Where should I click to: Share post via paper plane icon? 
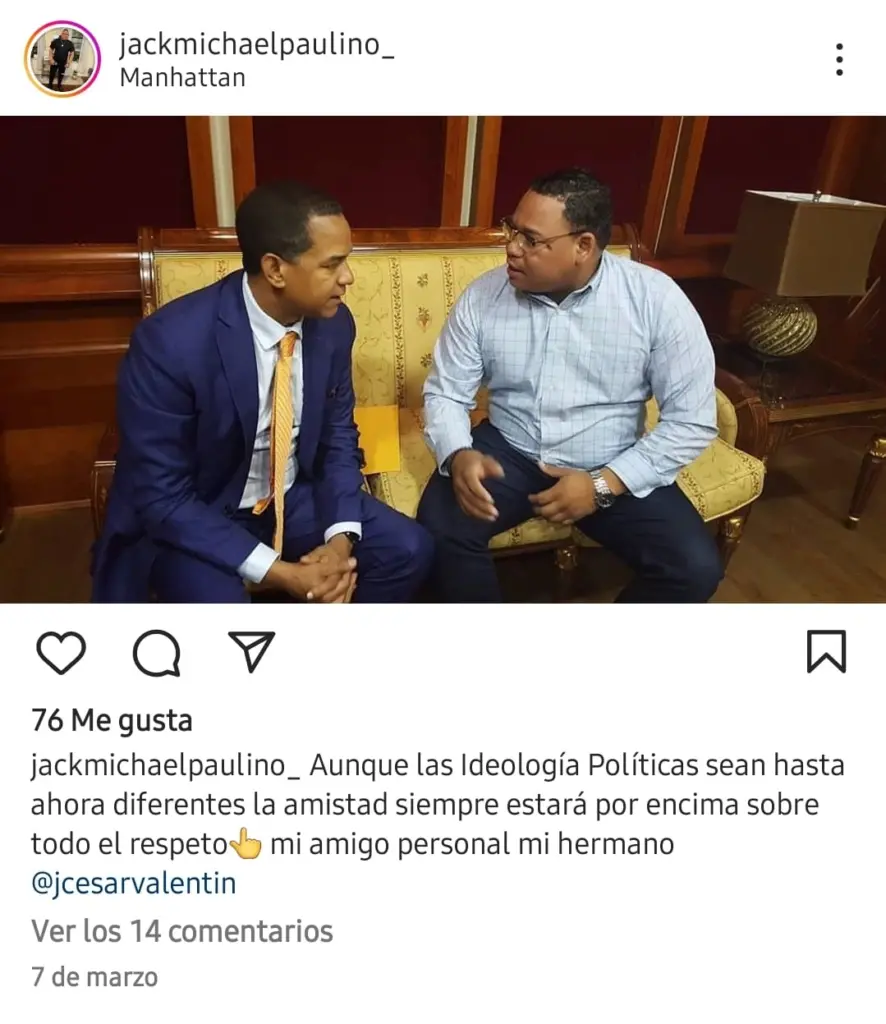[x=251, y=652]
